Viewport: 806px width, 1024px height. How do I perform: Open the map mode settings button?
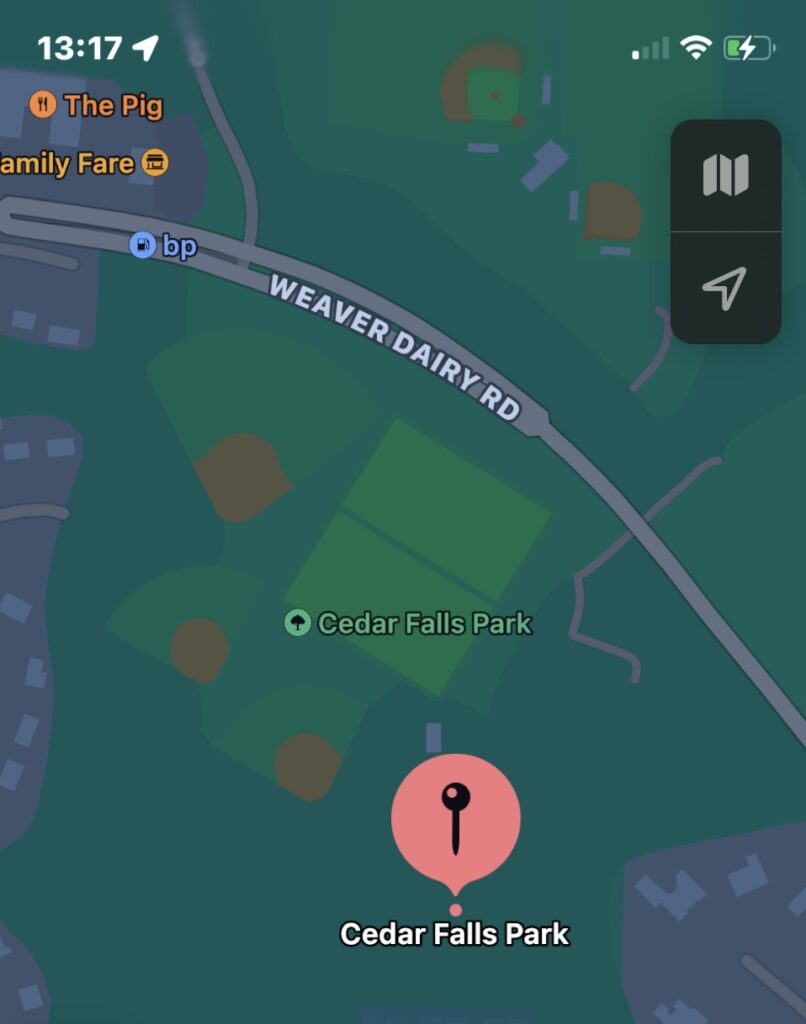point(725,175)
